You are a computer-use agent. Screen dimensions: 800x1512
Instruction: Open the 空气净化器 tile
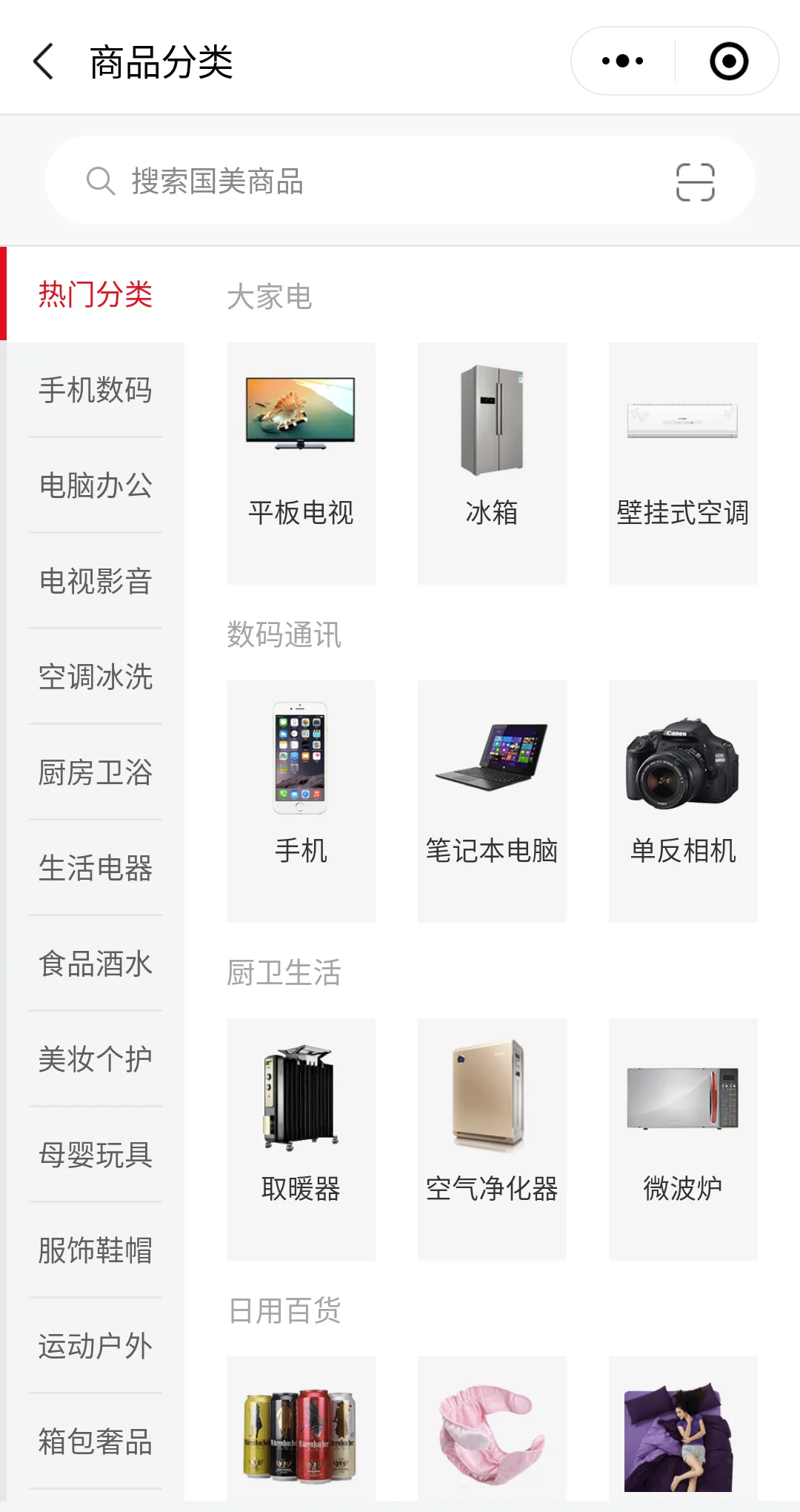(x=492, y=1139)
